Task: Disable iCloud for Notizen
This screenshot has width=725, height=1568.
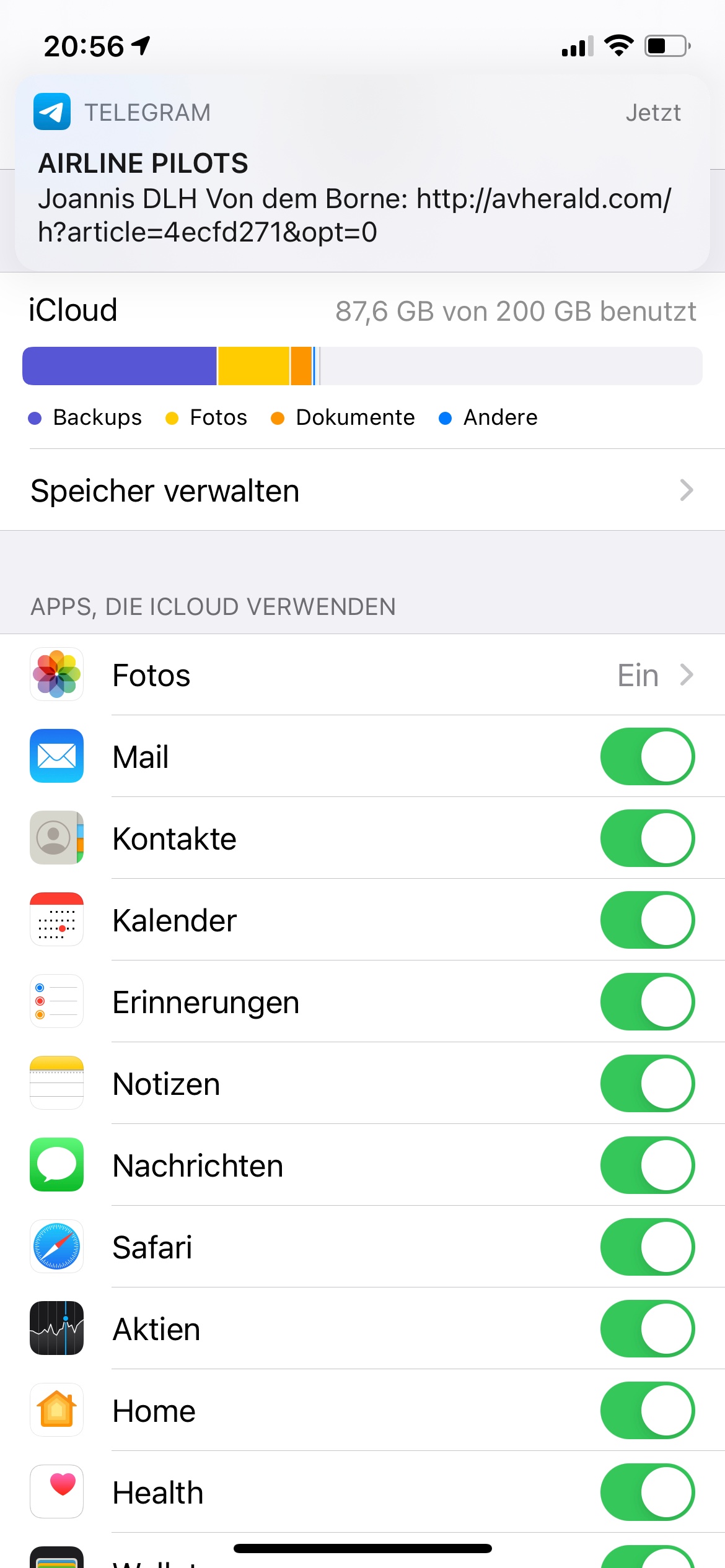Action: (x=647, y=1084)
